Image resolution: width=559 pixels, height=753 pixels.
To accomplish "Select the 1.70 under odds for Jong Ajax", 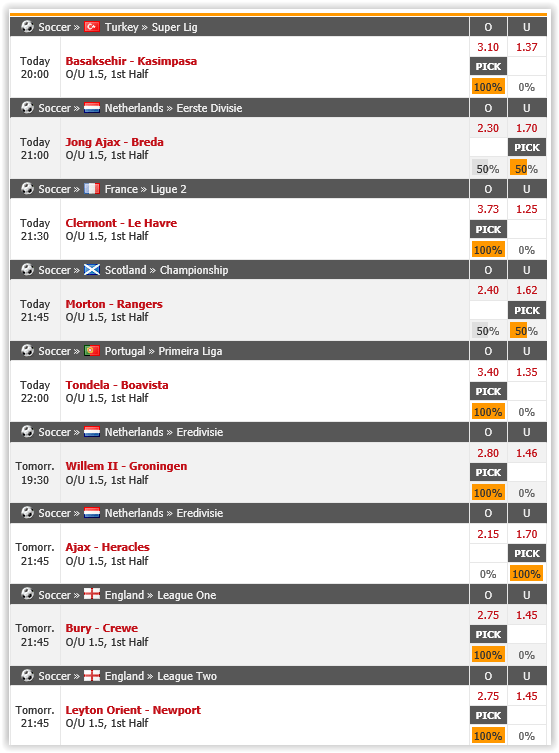I will (x=527, y=128).
